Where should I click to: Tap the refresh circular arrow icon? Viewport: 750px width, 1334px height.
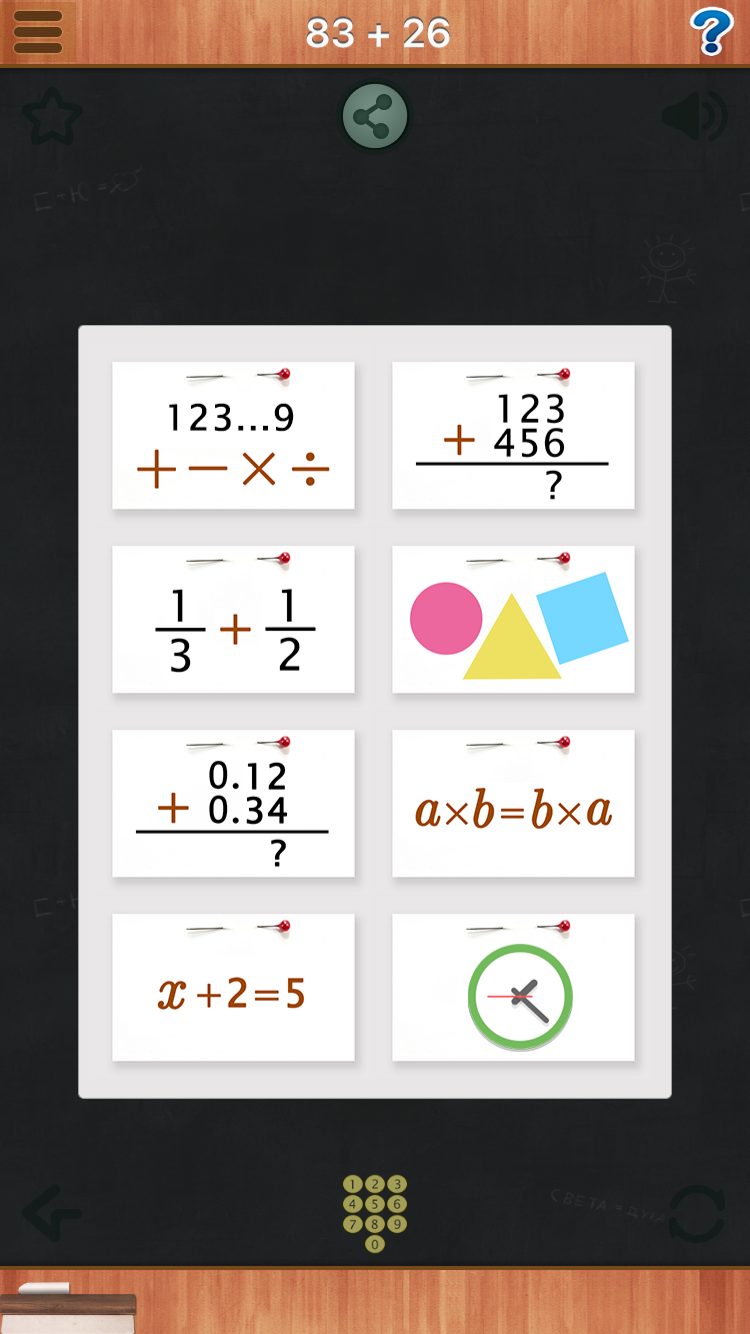(x=696, y=1214)
